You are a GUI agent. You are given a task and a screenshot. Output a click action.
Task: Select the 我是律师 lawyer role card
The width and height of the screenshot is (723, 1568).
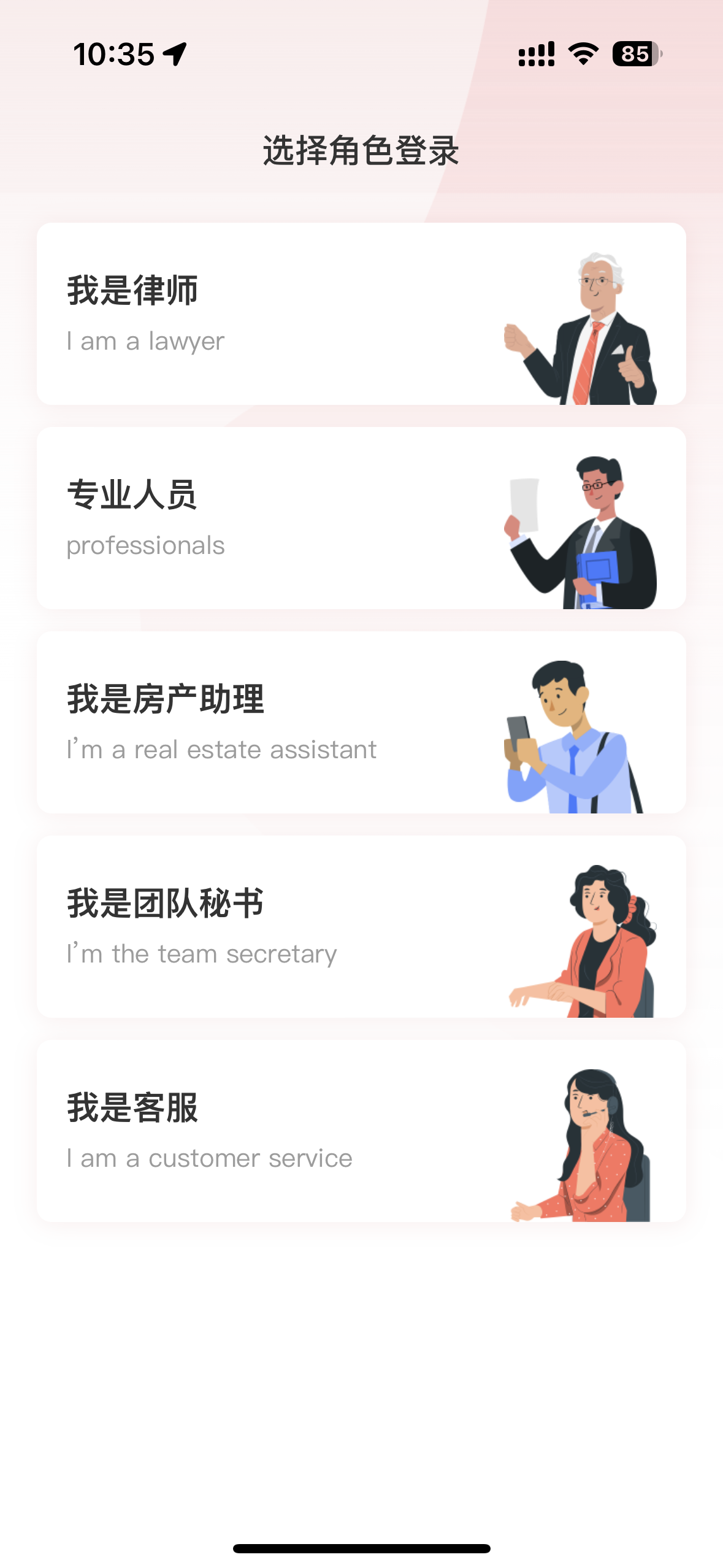click(x=361, y=313)
